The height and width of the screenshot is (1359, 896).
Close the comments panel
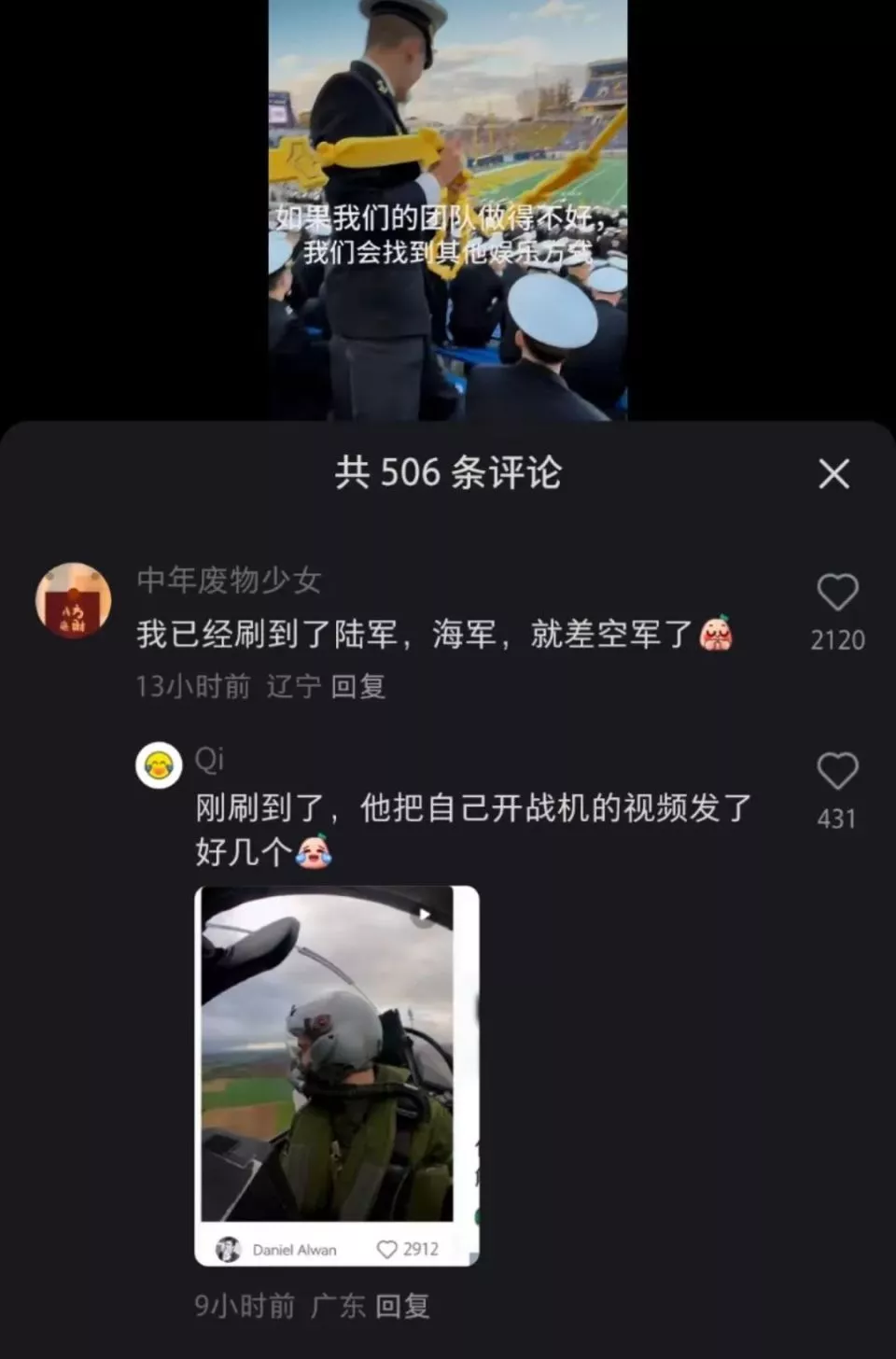[x=833, y=474]
